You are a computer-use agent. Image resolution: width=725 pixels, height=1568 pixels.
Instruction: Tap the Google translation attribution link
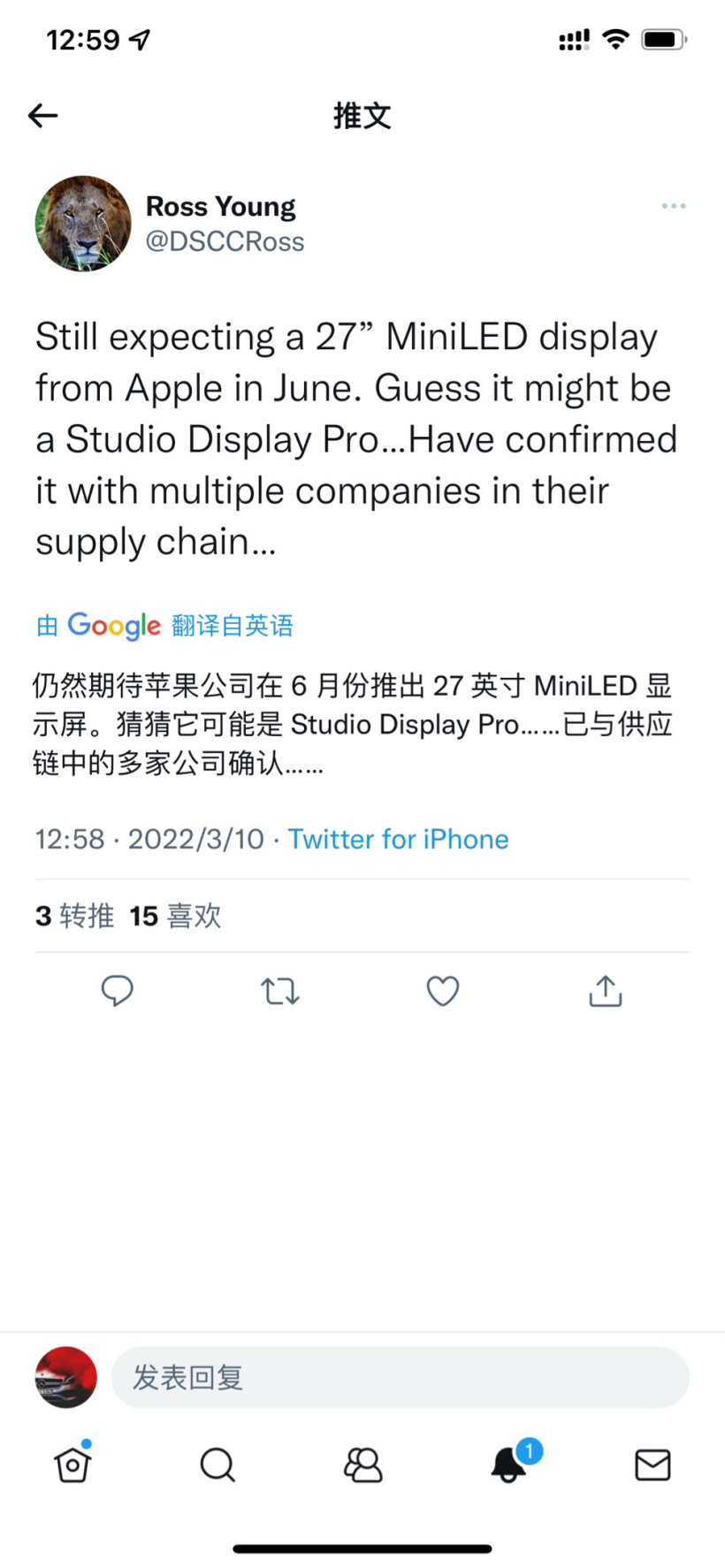[164, 625]
